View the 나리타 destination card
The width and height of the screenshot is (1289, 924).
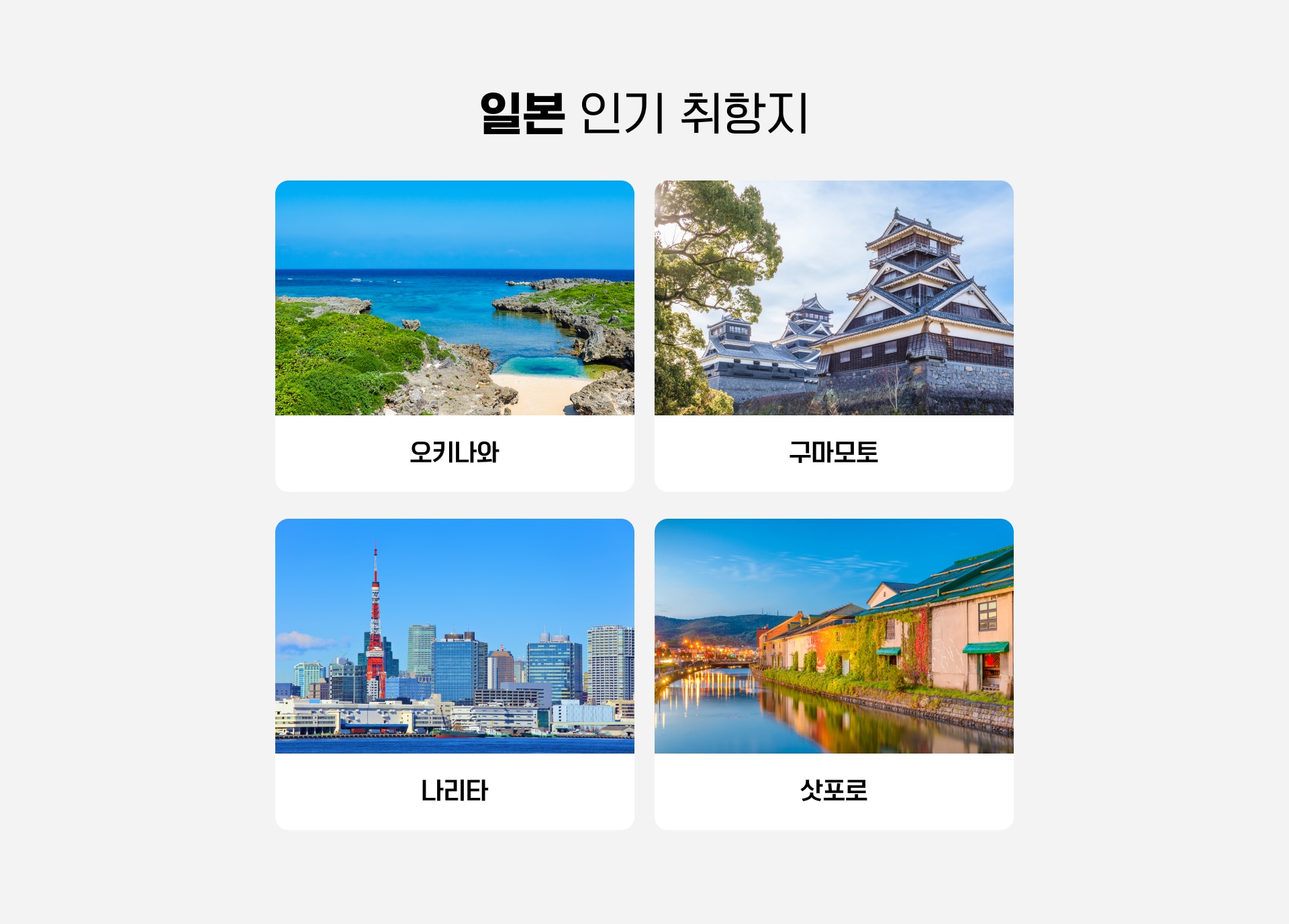coord(455,674)
